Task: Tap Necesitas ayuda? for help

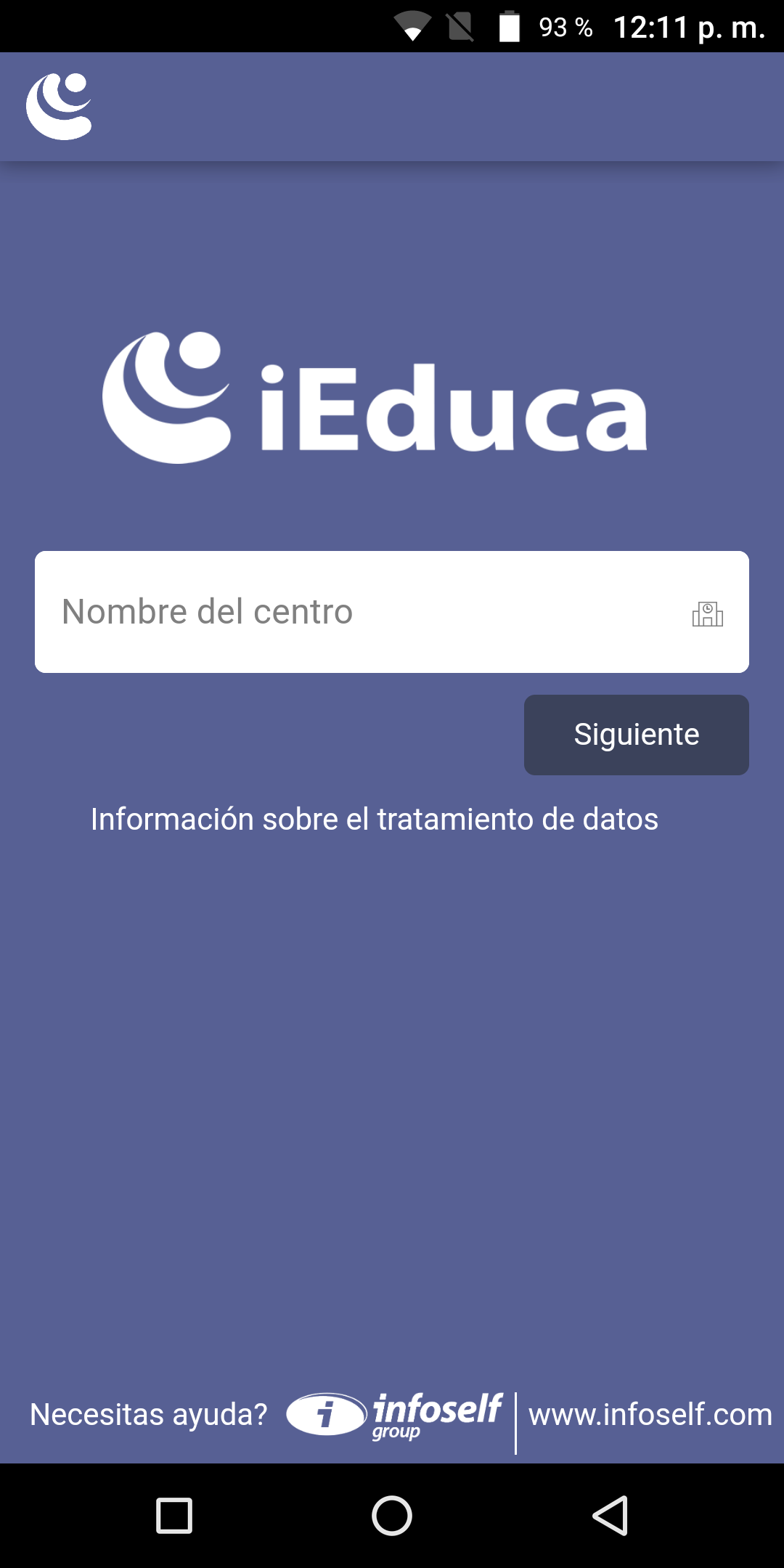Action: point(149,1414)
